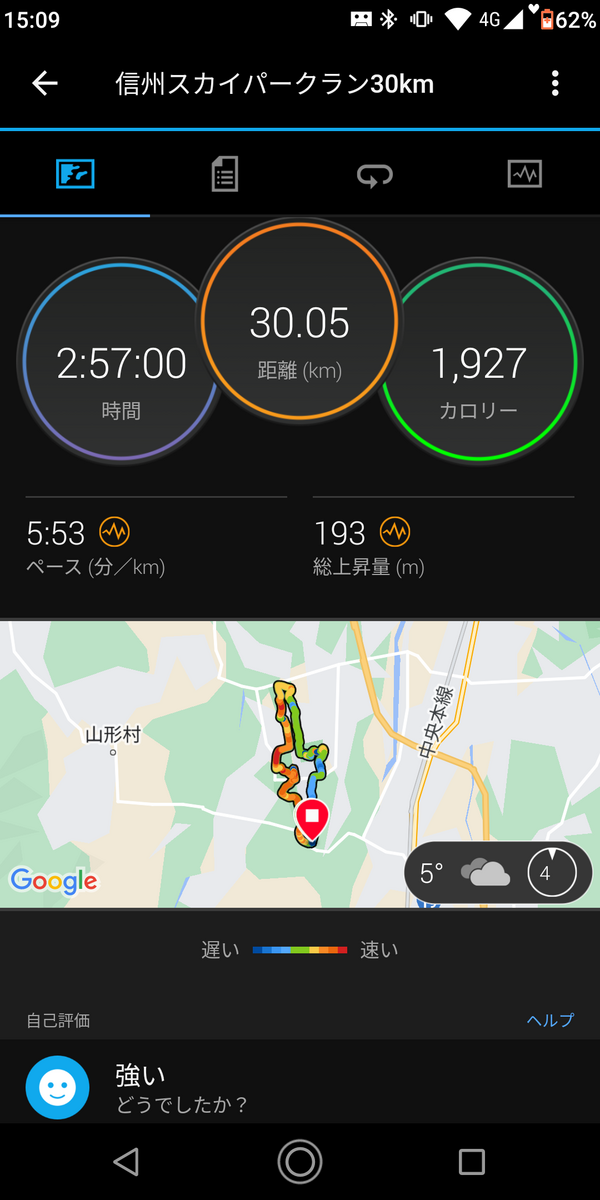Screen dimensions: 600x1200
Task: Tap the system home button
Action: (x=300, y=1161)
